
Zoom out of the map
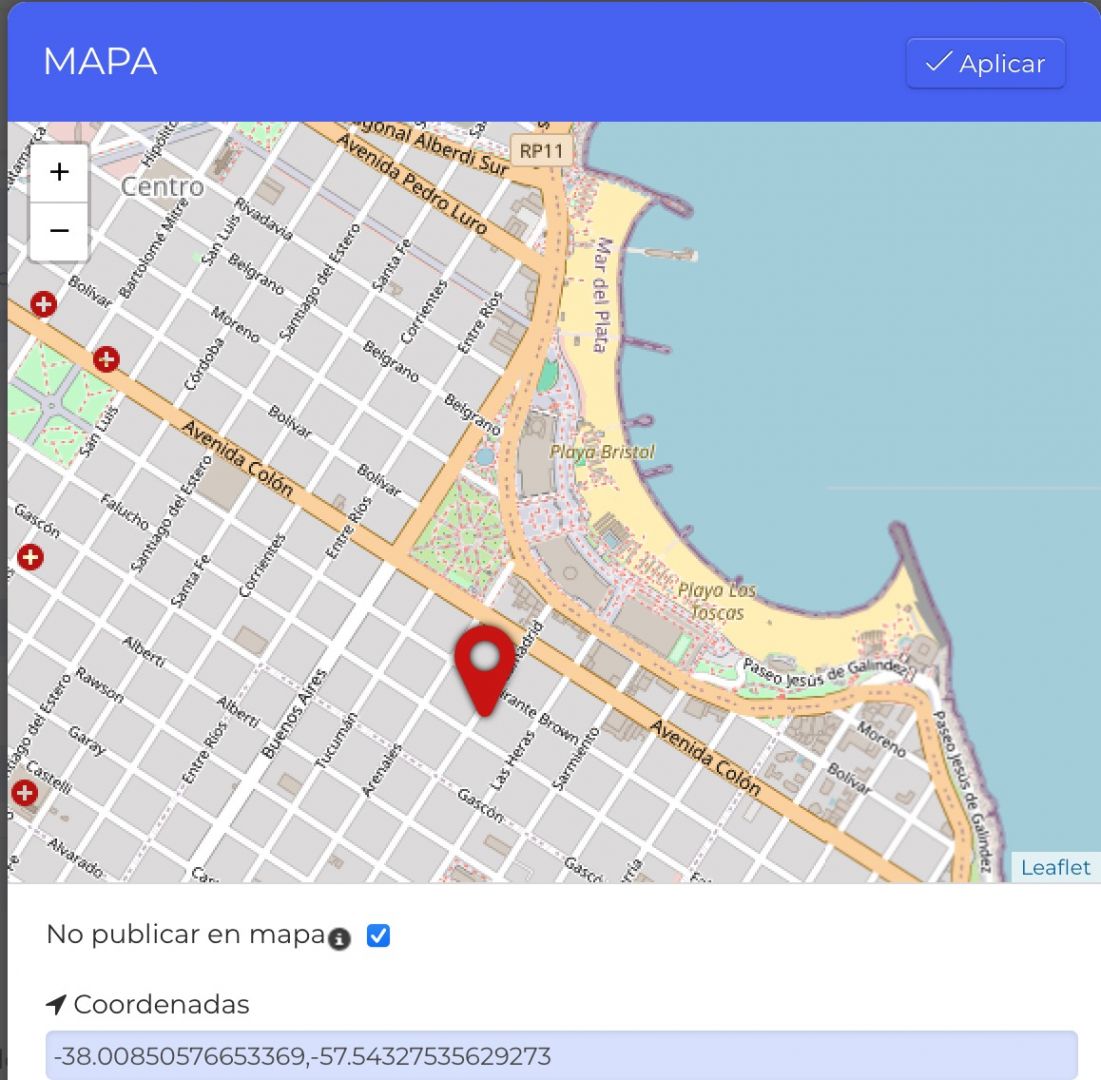tap(59, 231)
